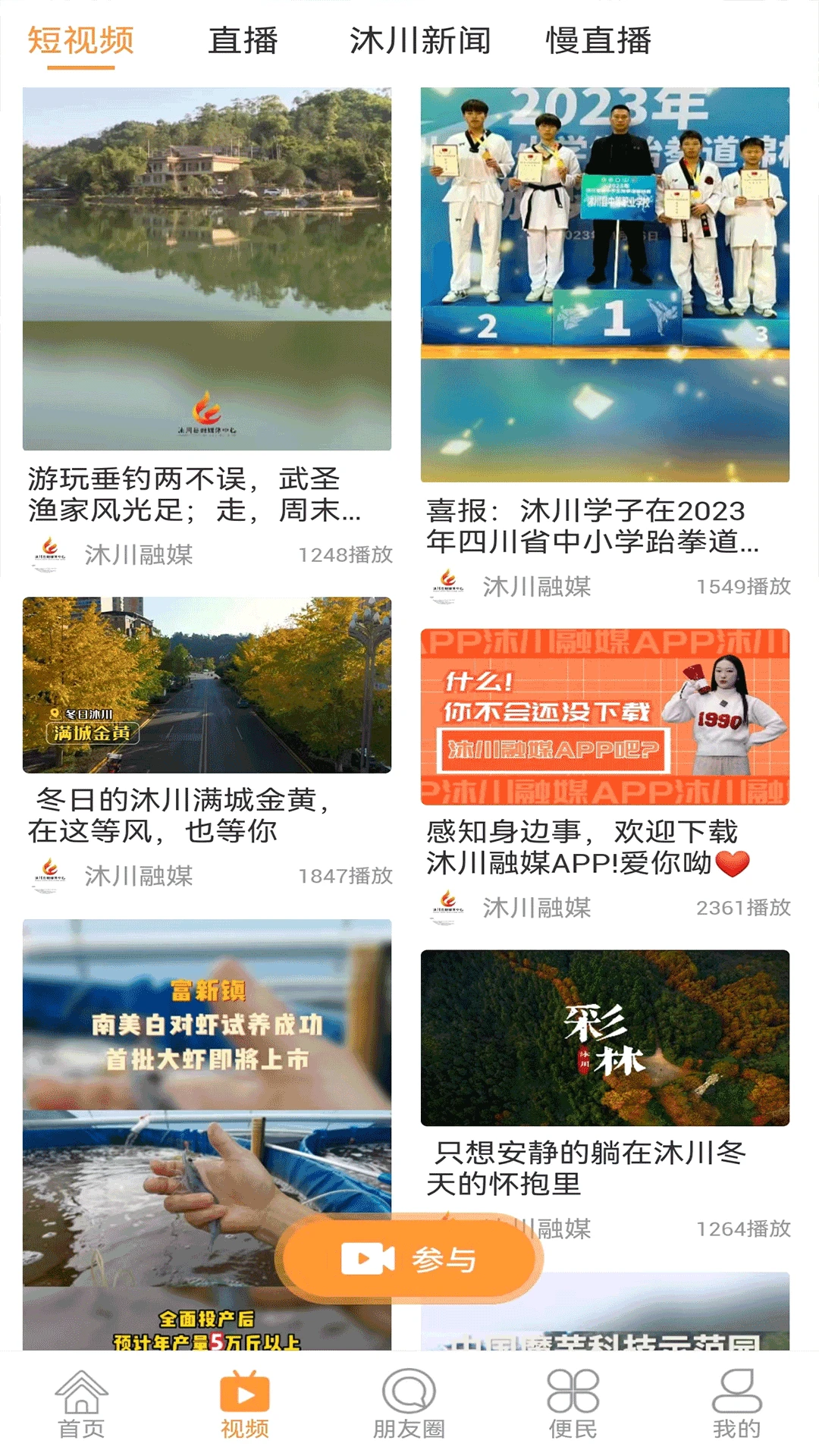Viewport: 819px width, 1456px height.
Task: Open the 冬日的沐川满城金黄 video
Action: point(207,686)
